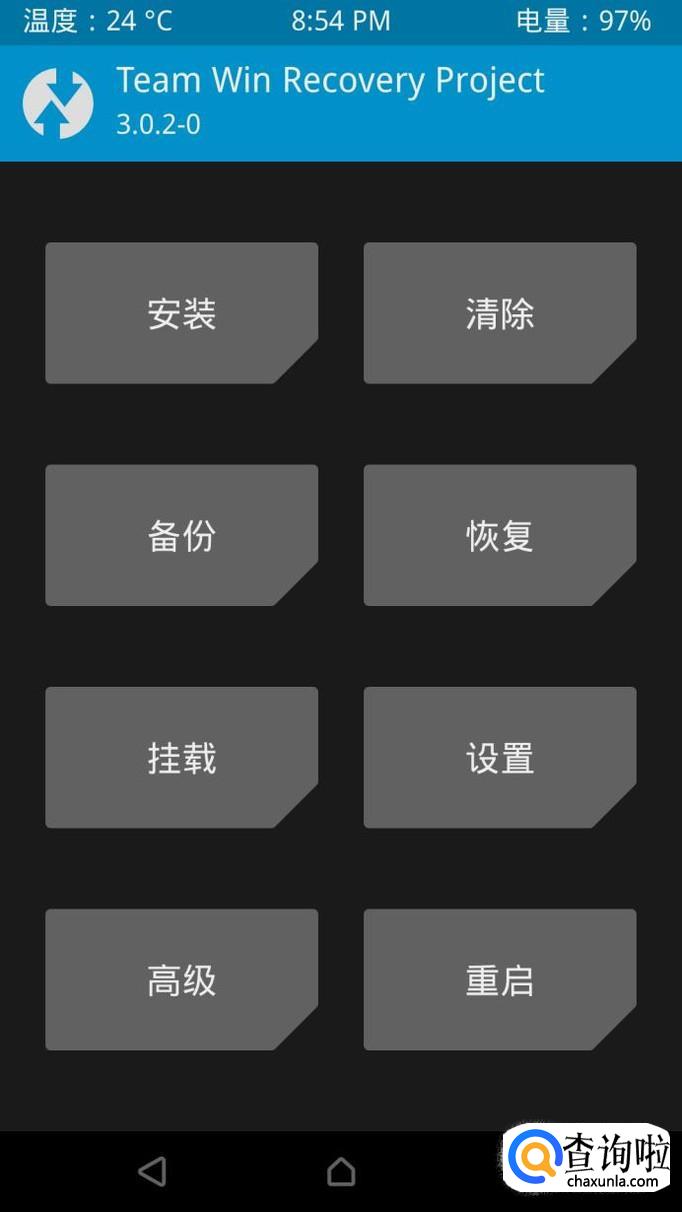Open 设置 (Settings)
Image resolution: width=682 pixels, height=1212 pixels.
[x=499, y=757]
